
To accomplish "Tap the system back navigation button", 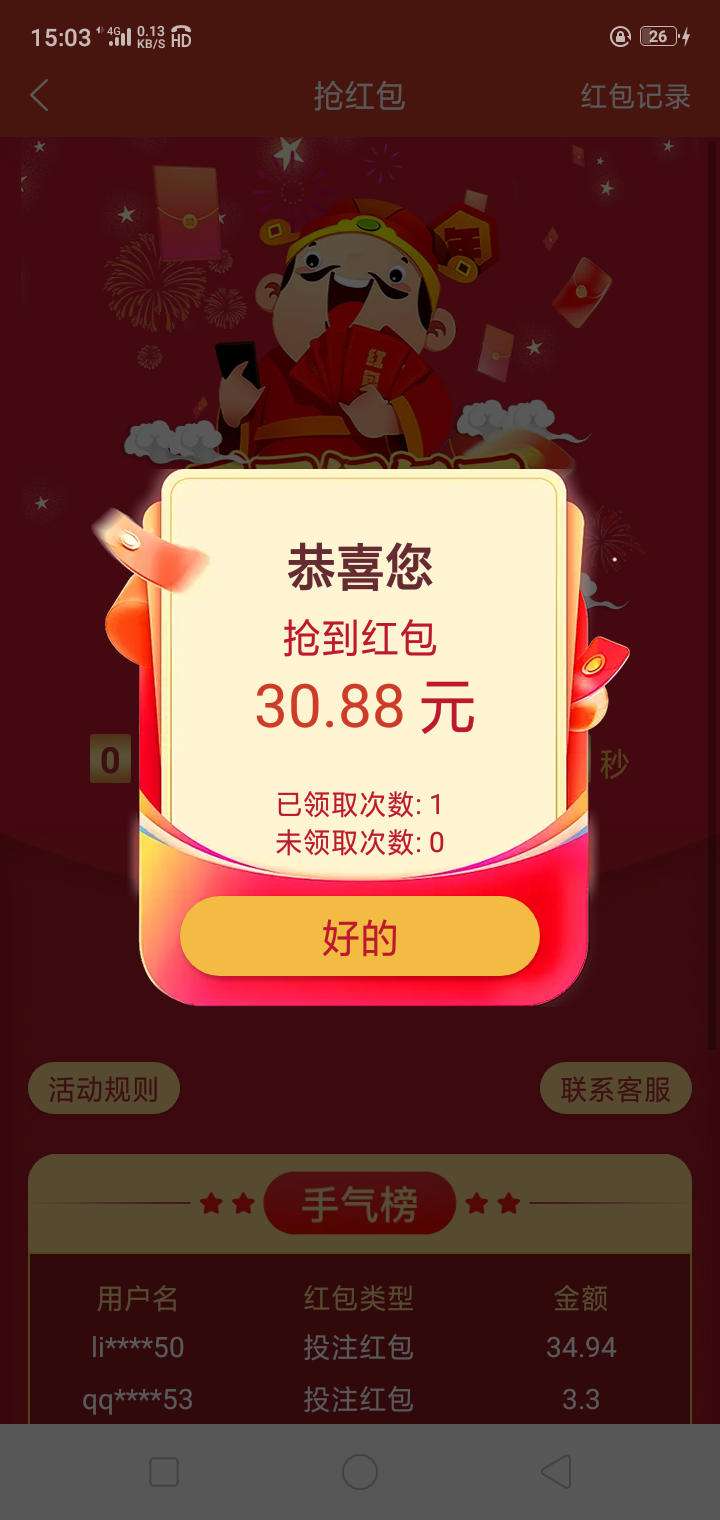I will (x=556, y=1471).
